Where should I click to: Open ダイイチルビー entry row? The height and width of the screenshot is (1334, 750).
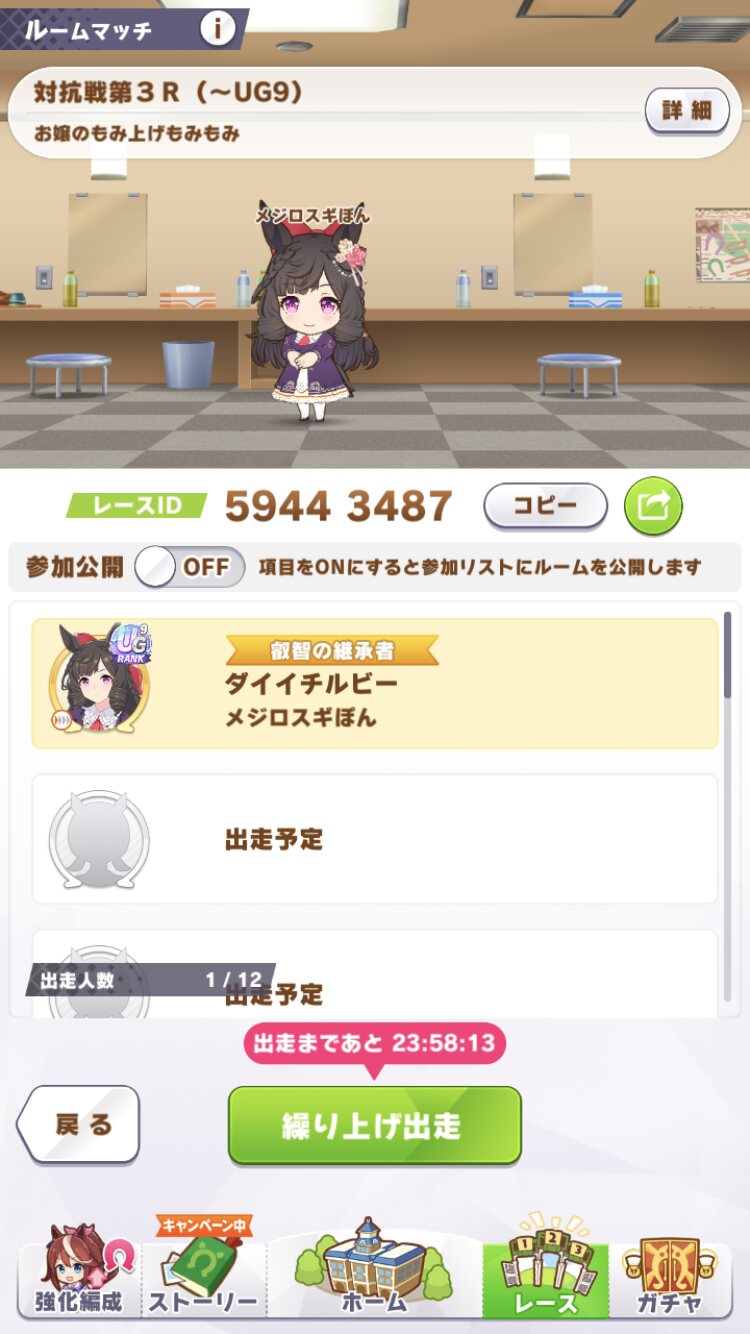point(375,683)
